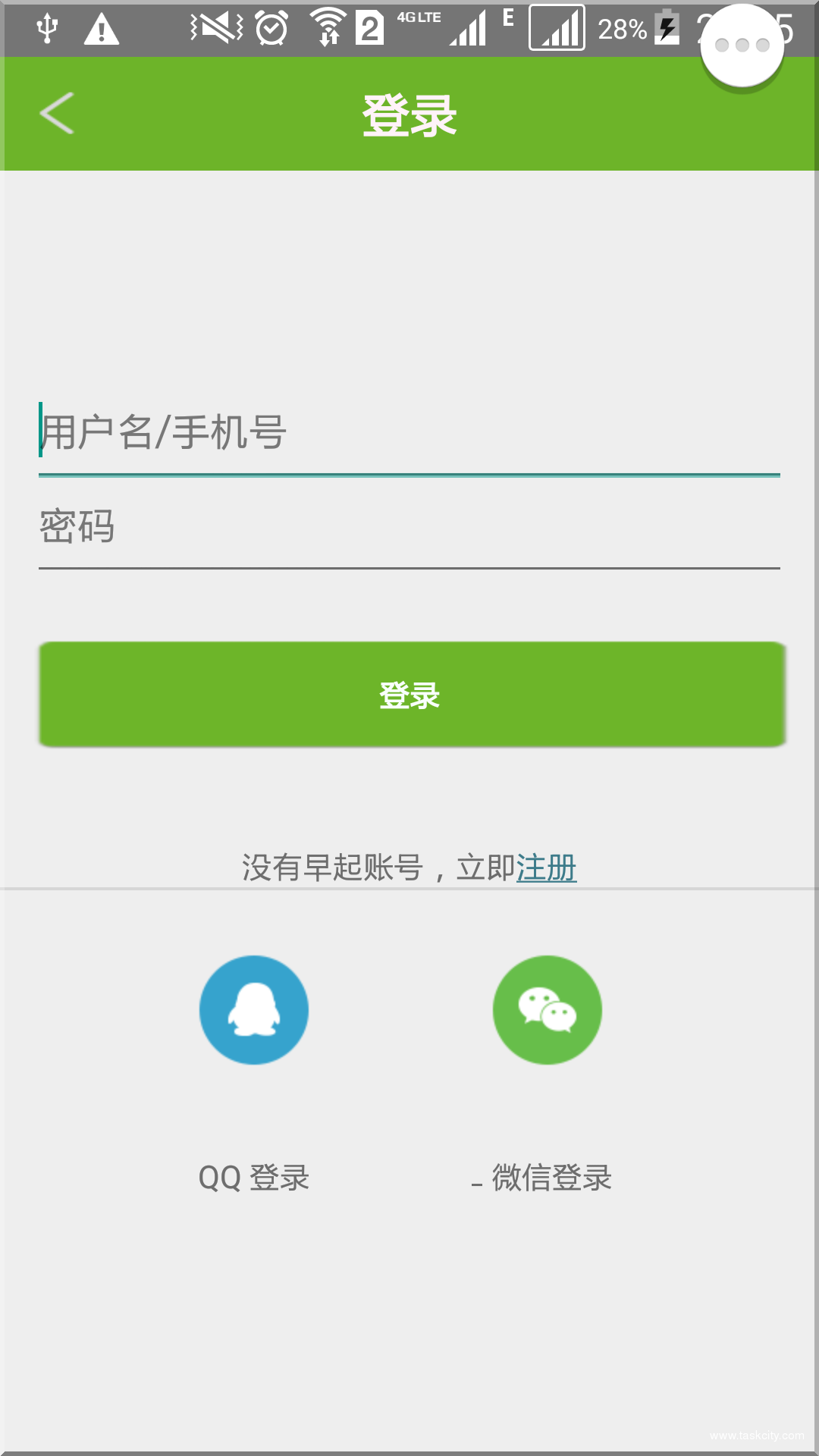
Task: Click the 密码 password field
Action: [409, 529]
